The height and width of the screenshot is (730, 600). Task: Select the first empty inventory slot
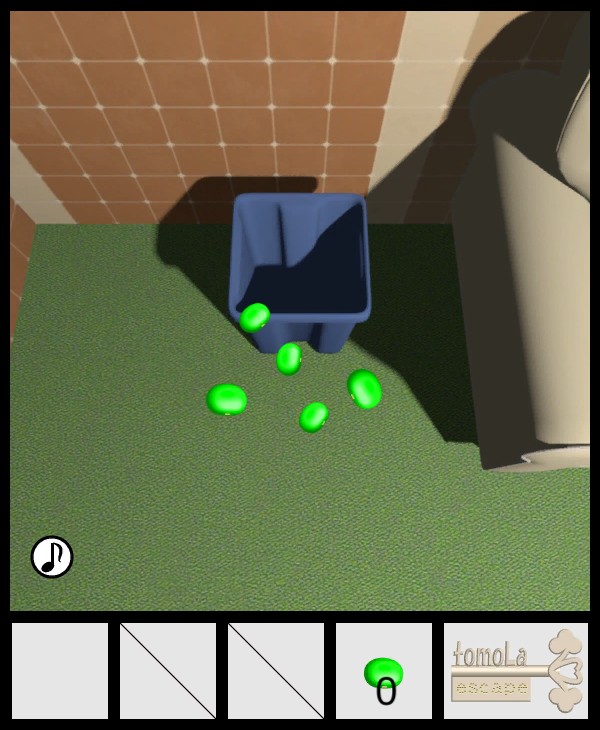[x=60, y=671]
